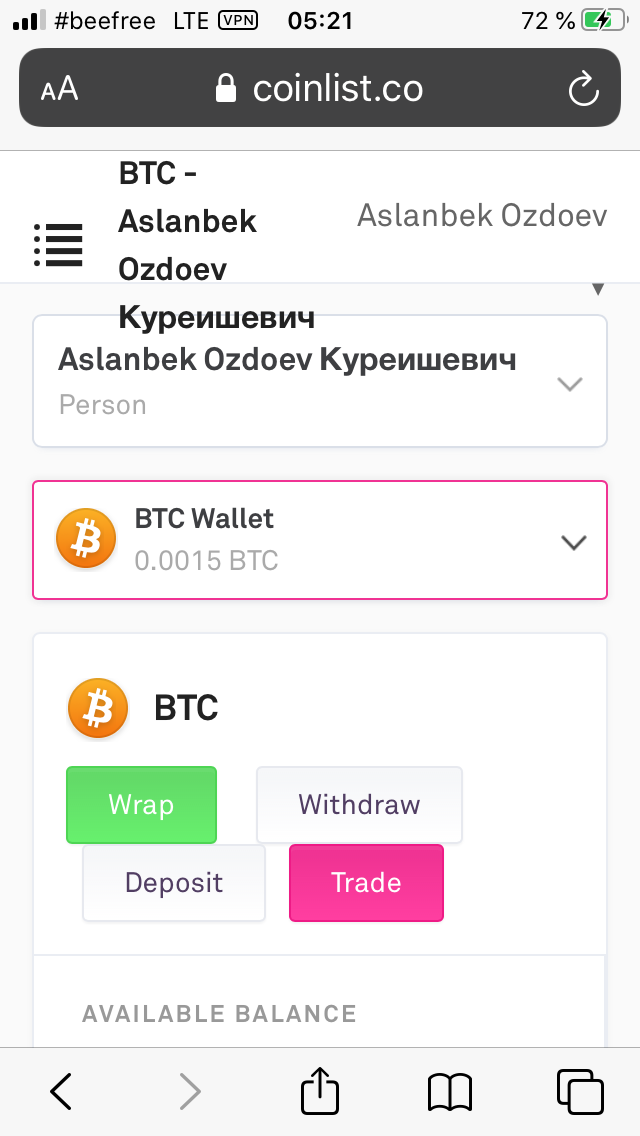Open Safari bookmarks
This screenshot has width=640, height=1136.
click(449, 1092)
